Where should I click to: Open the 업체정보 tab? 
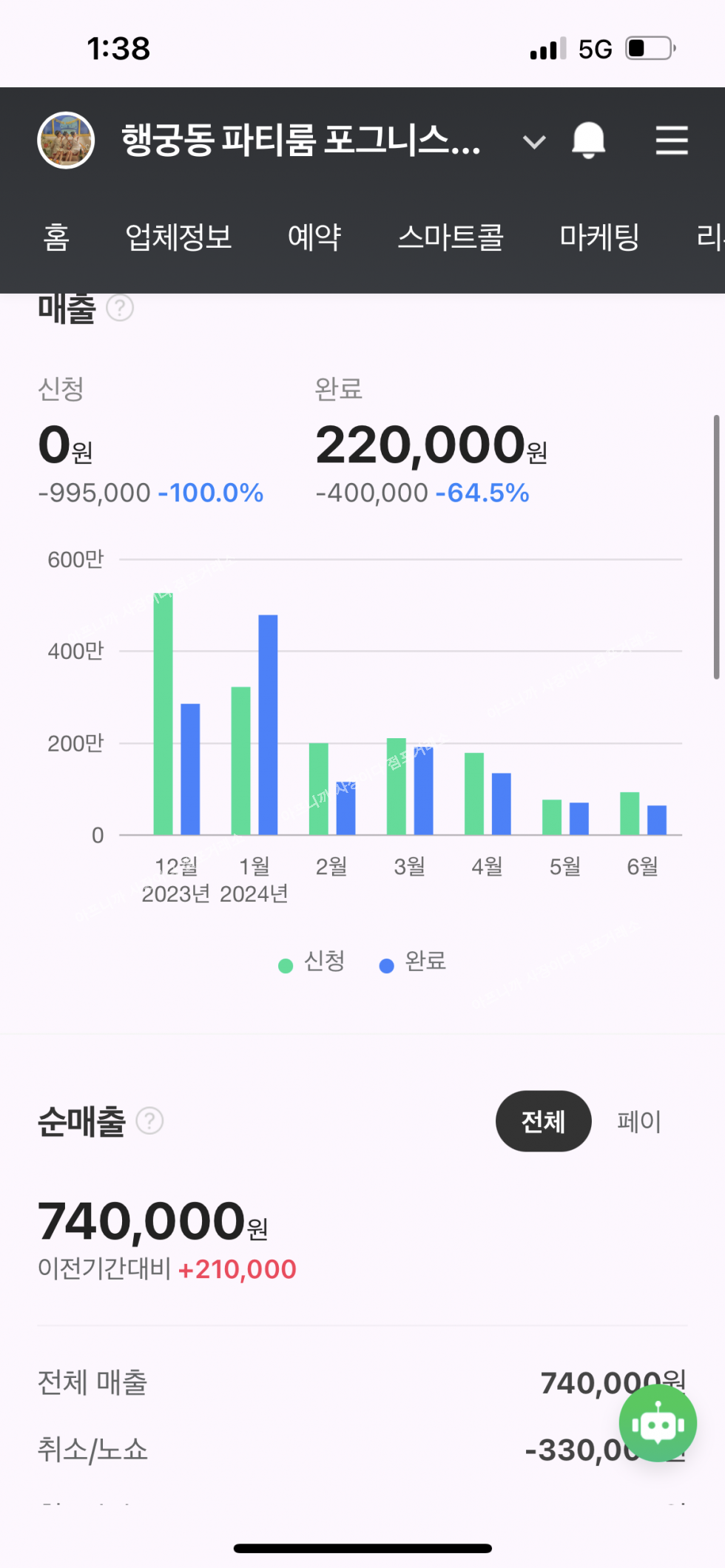pos(178,237)
